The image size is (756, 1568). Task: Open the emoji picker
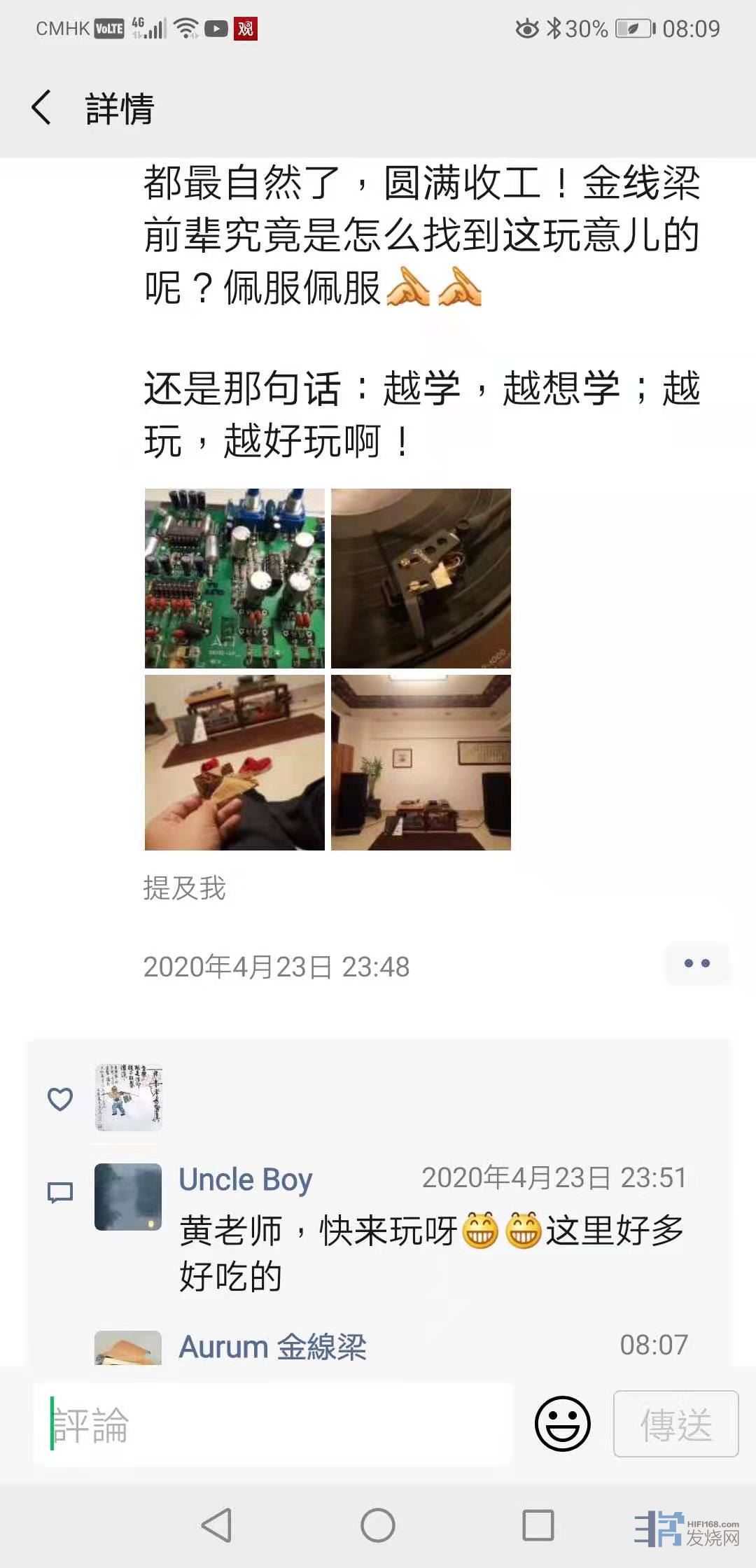tap(563, 1424)
